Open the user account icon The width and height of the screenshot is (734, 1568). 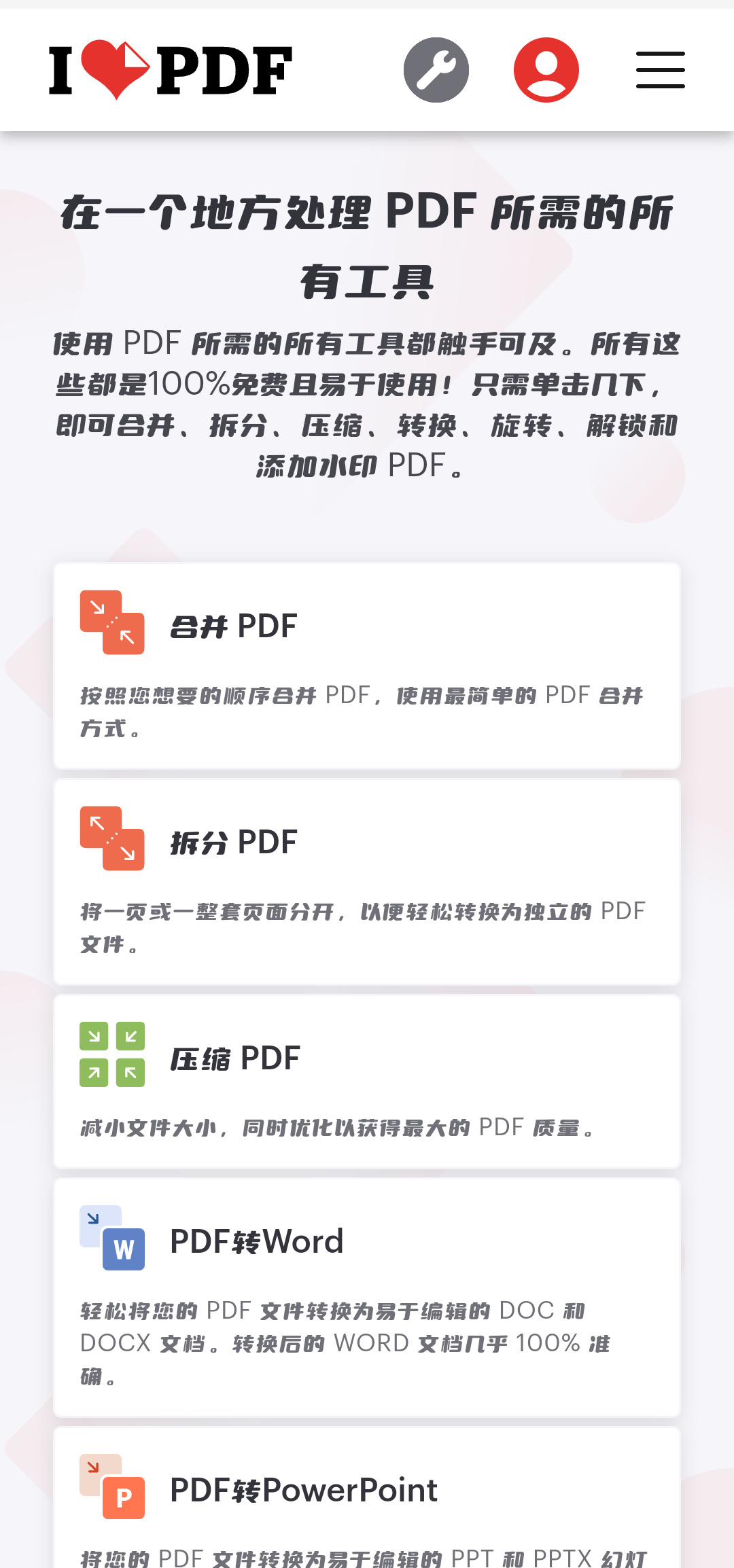click(546, 70)
